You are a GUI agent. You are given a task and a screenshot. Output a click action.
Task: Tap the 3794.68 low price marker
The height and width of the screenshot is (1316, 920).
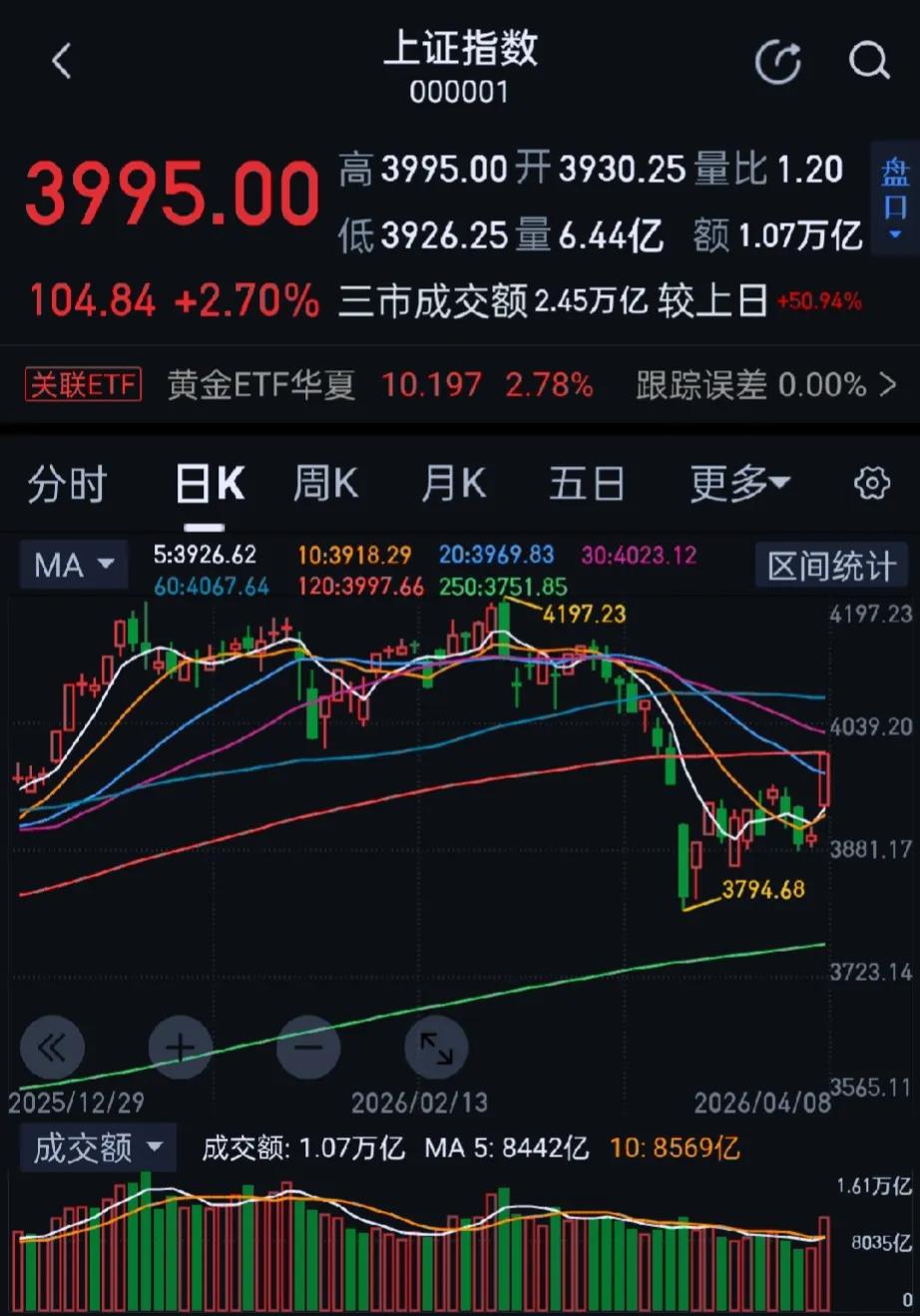point(762,890)
